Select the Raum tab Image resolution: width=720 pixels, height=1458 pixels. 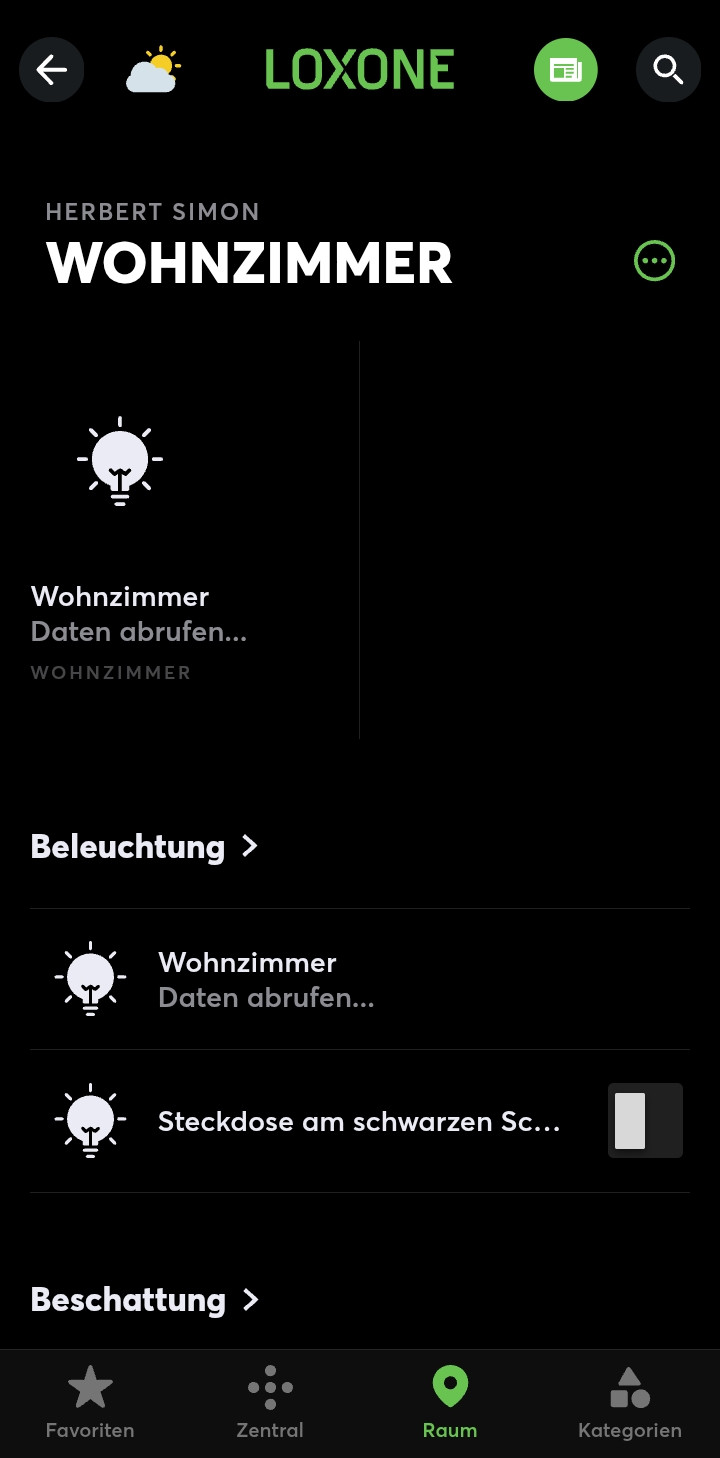450,1403
